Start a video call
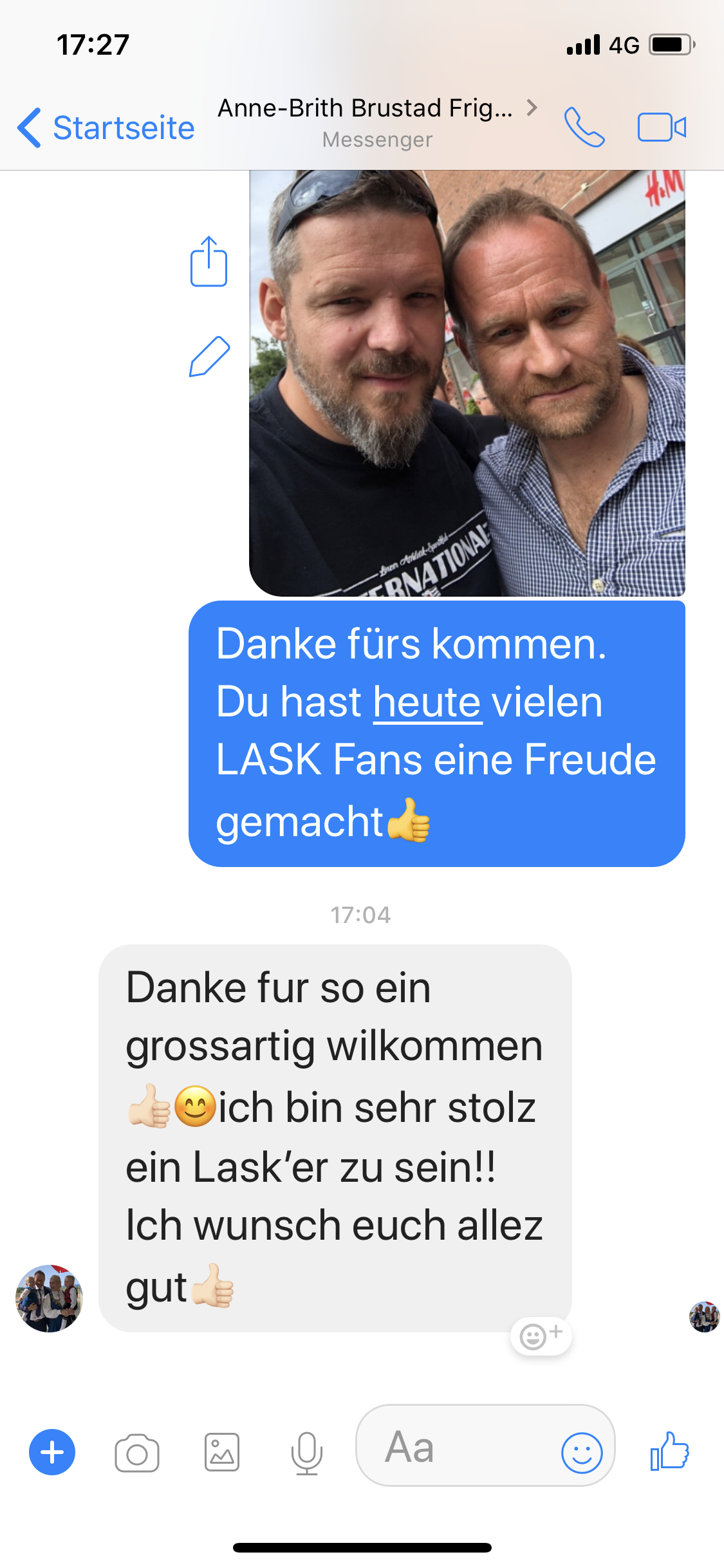Image resolution: width=724 pixels, height=1568 pixels. [x=662, y=127]
